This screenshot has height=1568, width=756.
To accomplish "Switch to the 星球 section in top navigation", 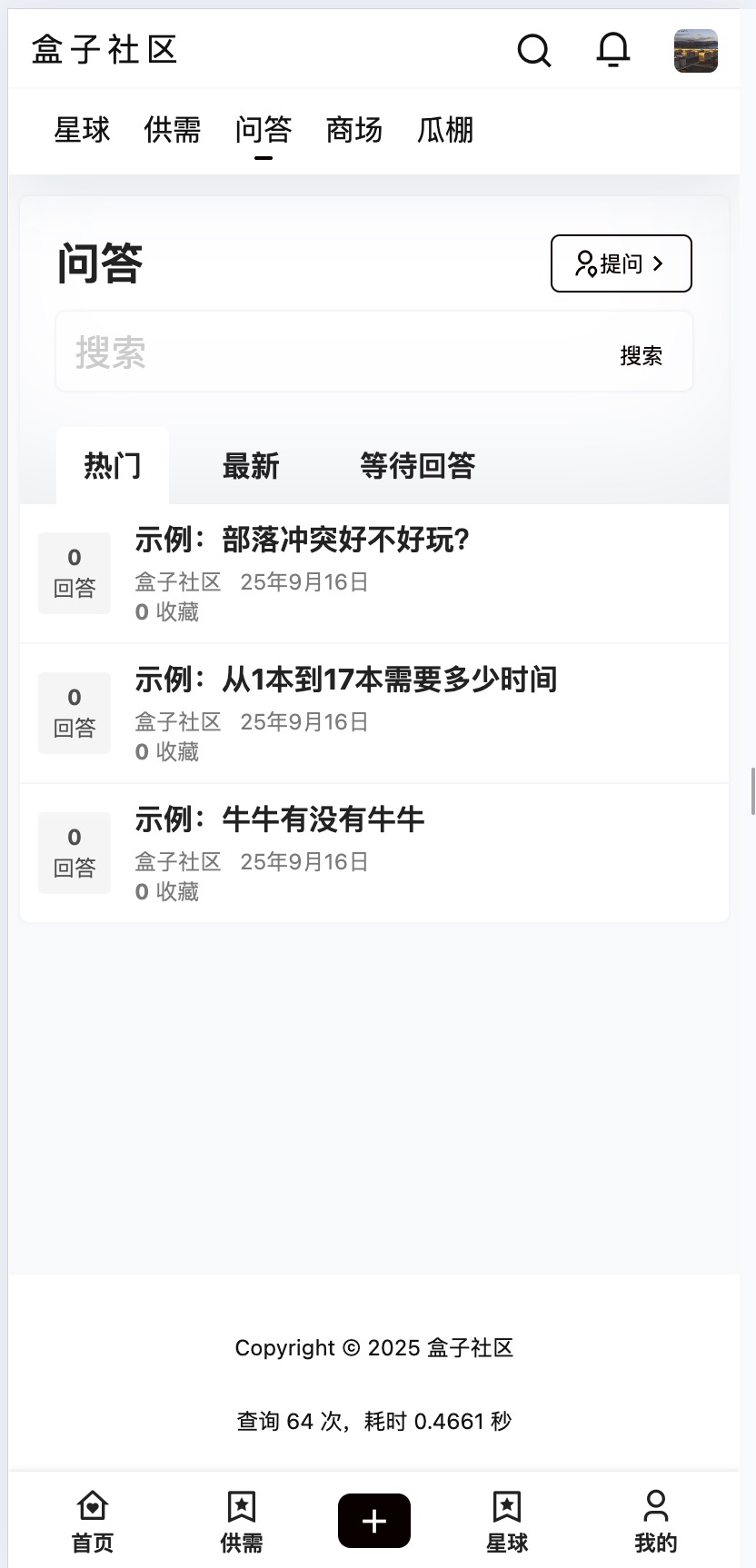I will [x=82, y=130].
